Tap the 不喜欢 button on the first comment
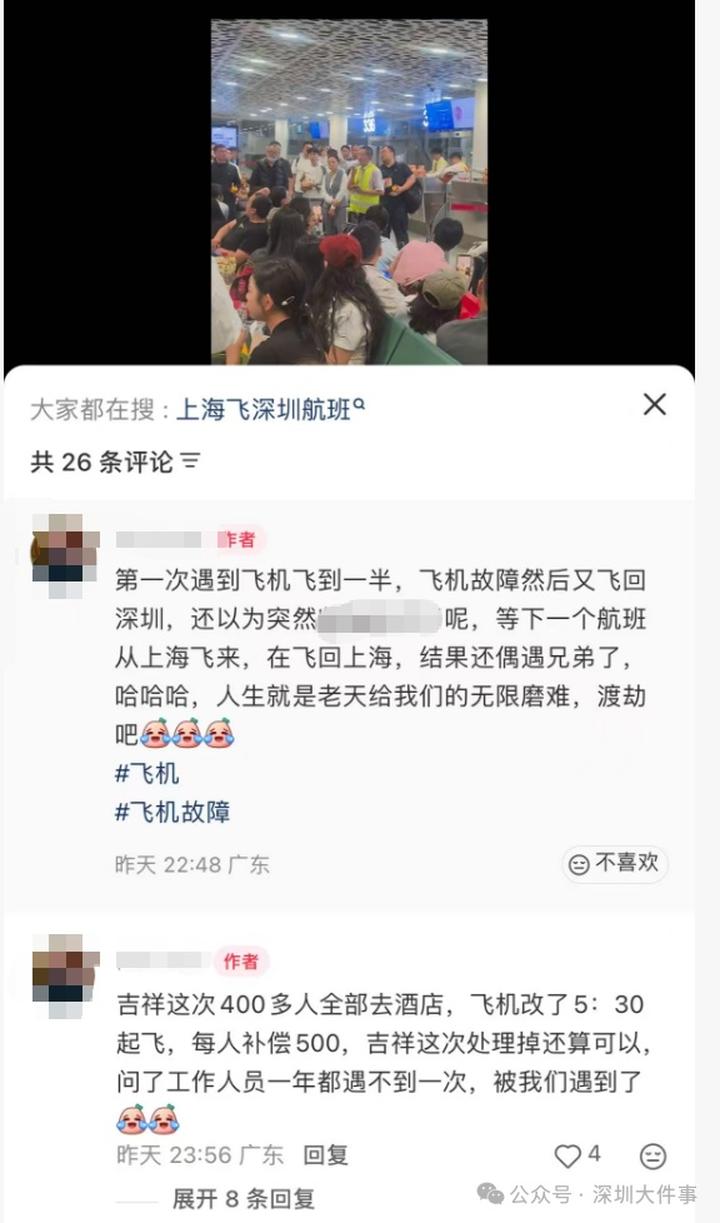Screen dimensions: 720x1223 (615, 863)
